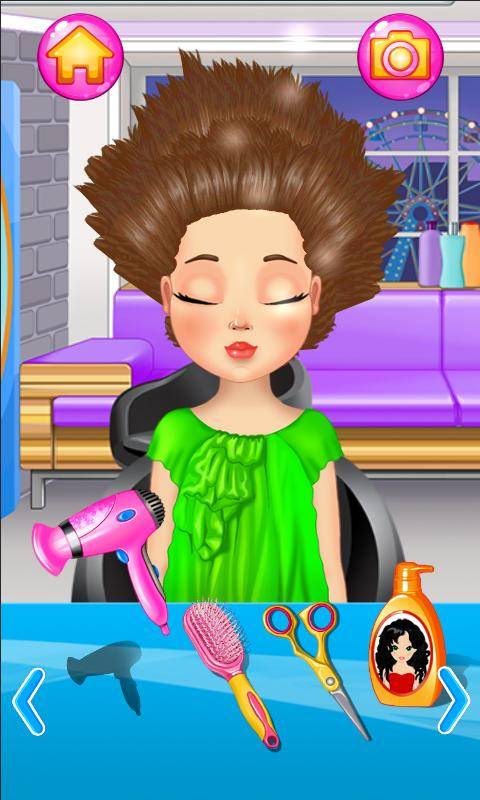480x800 pixels.
Task: Show next tools with right arrow
Action: pos(453,700)
